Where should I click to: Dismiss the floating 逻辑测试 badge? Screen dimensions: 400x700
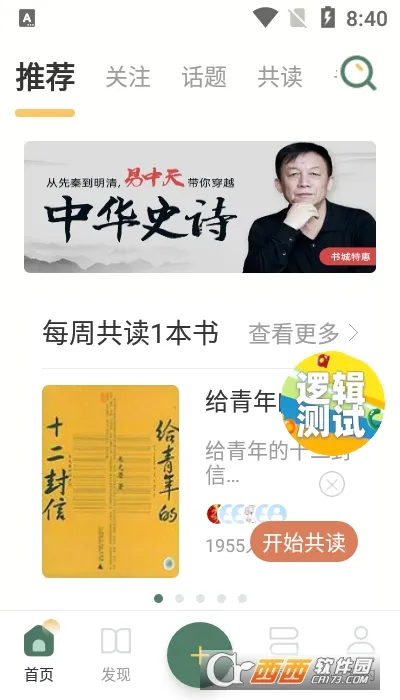coord(332,484)
